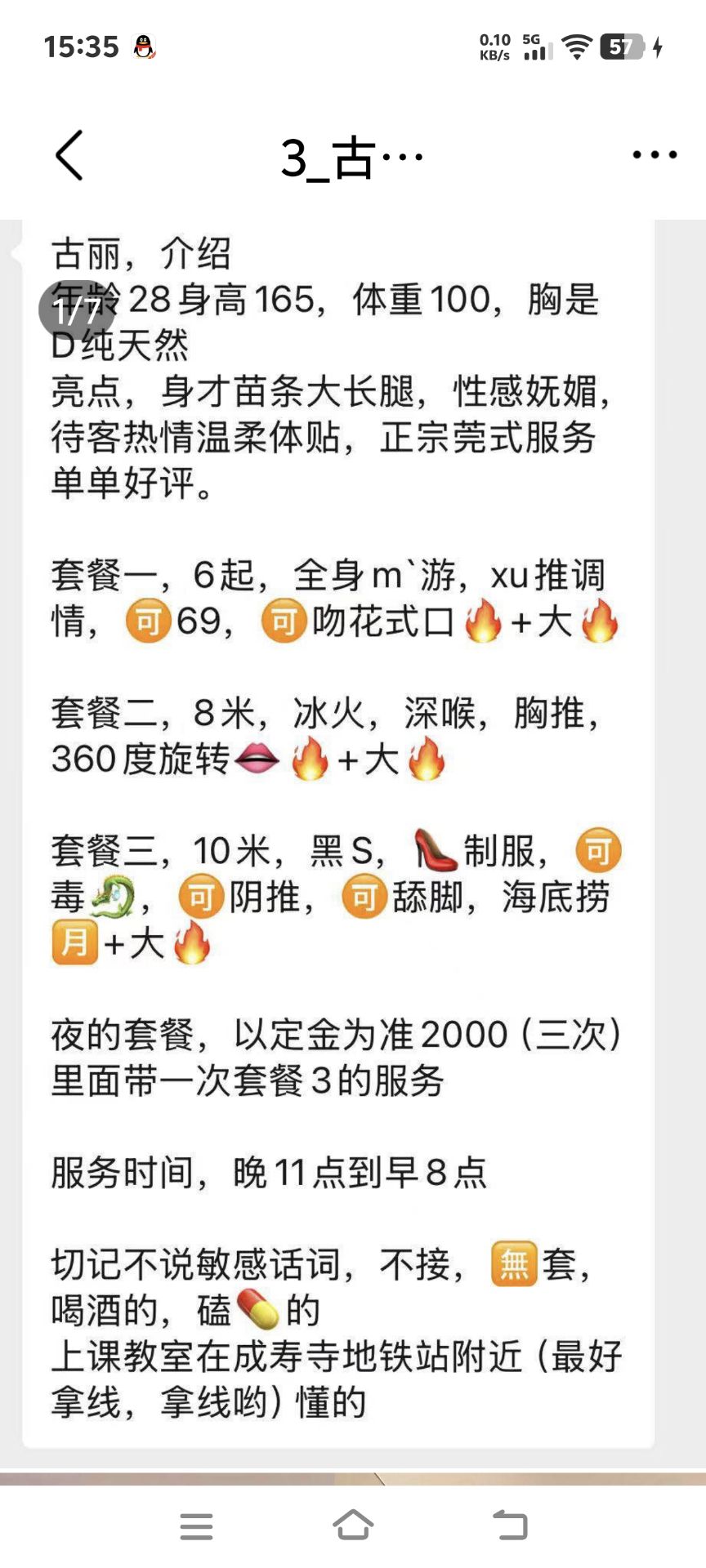Tap the system back button
Screen dimensions: 706x1568
(511, 1525)
